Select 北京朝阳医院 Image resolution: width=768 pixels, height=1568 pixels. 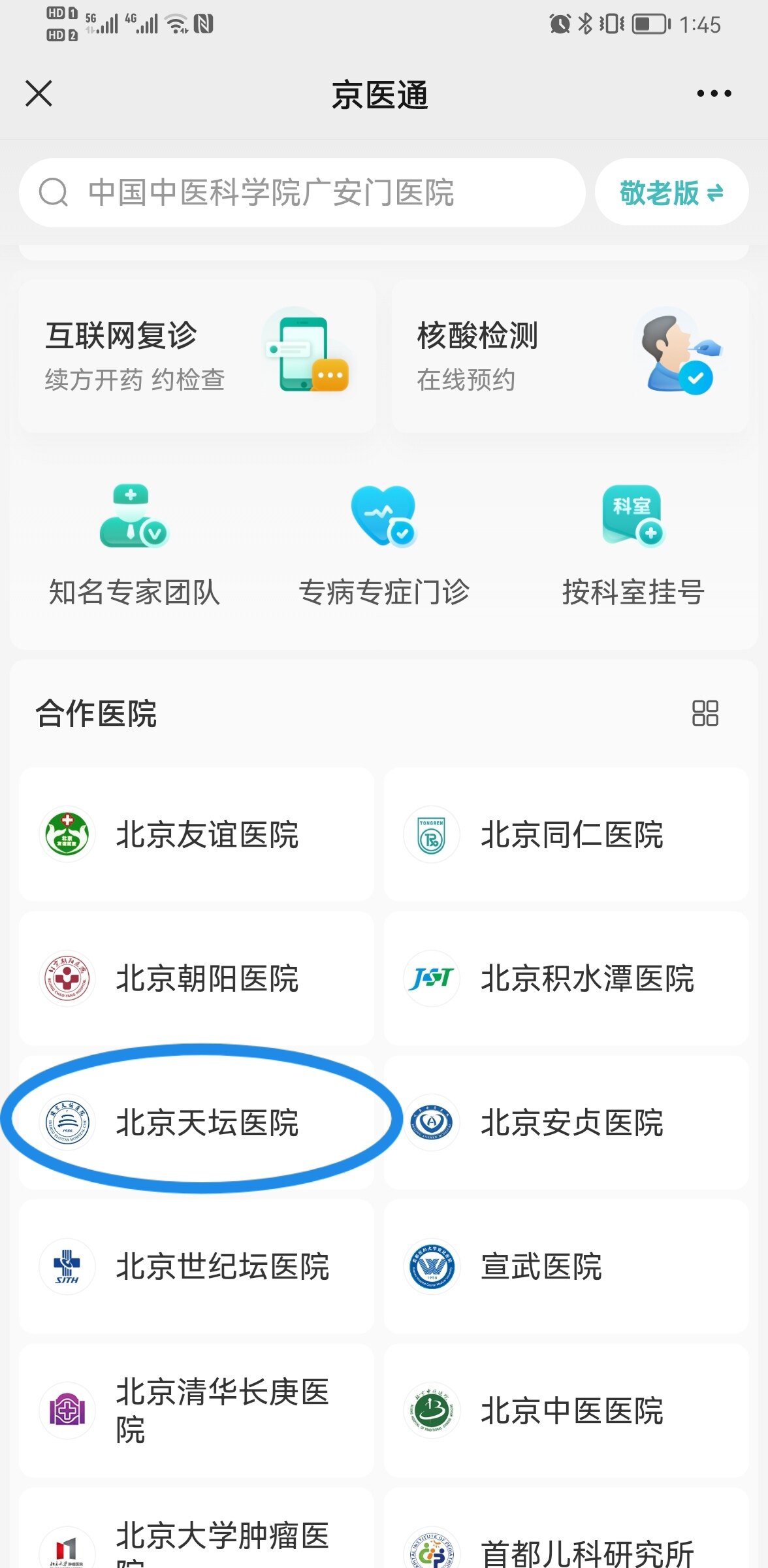click(197, 978)
